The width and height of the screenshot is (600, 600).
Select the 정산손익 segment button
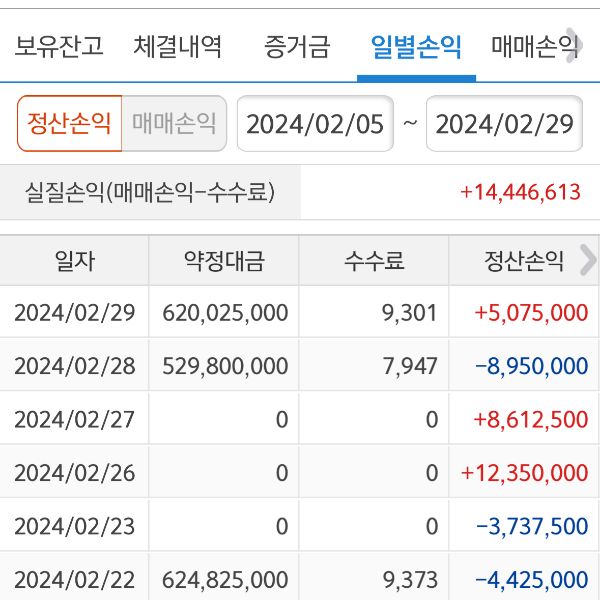coord(69,123)
